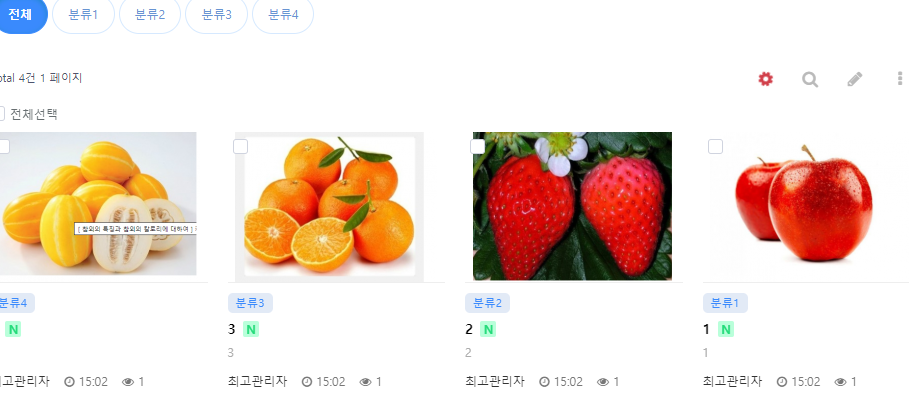The height and width of the screenshot is (406, 909).
Task: Open post title 1 under apples
Action: click(x=706, y=329)
